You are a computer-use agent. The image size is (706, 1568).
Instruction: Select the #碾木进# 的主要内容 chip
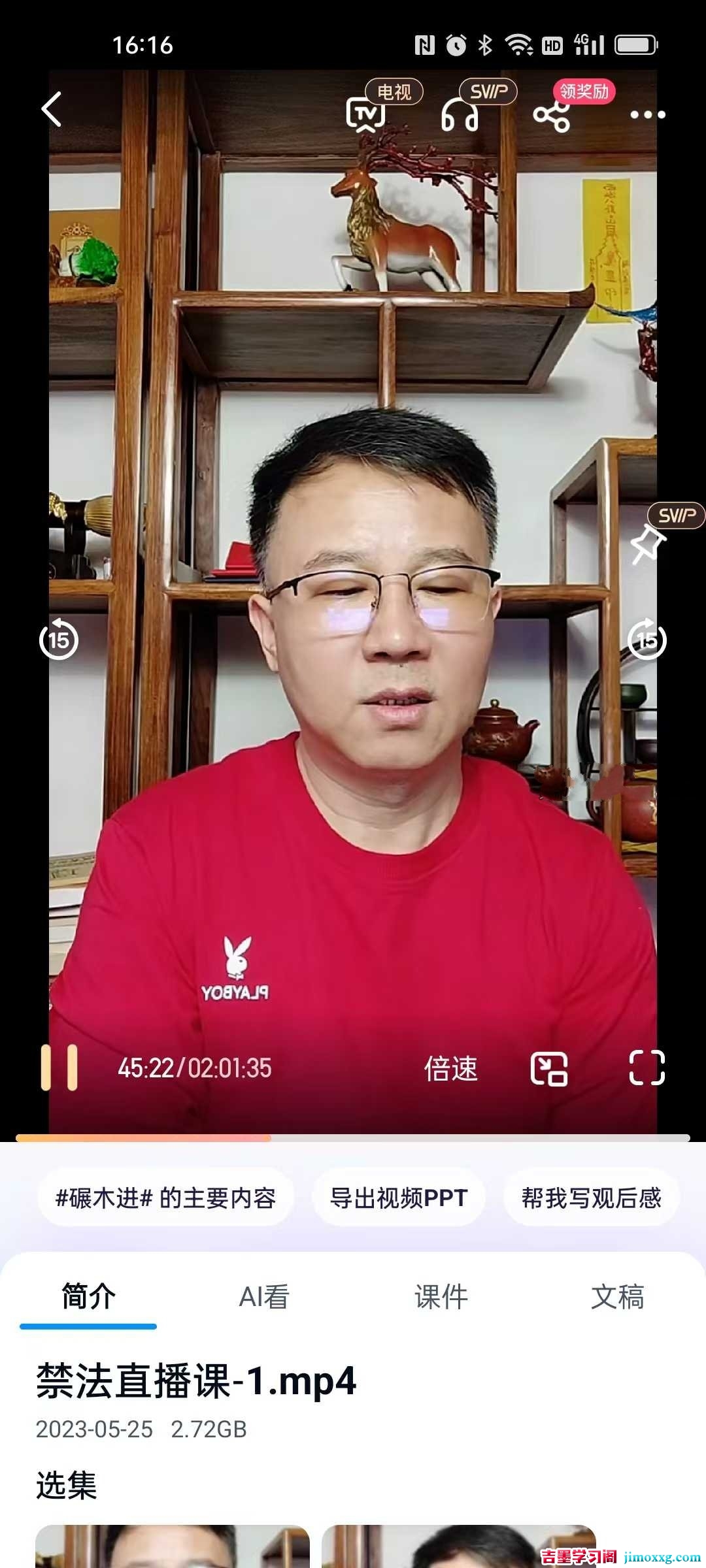click(x=165, y=1198)
